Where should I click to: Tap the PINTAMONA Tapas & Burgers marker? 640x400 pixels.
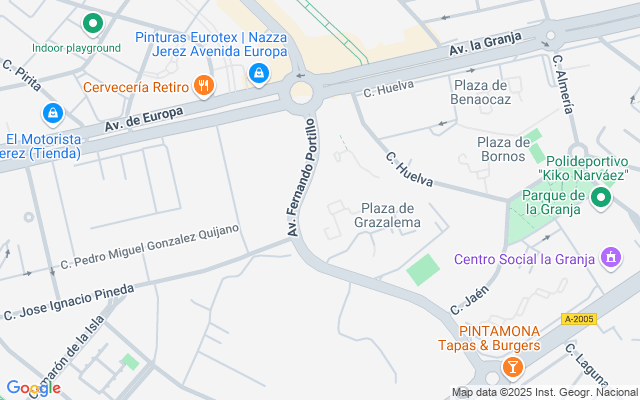coord(511,368)
